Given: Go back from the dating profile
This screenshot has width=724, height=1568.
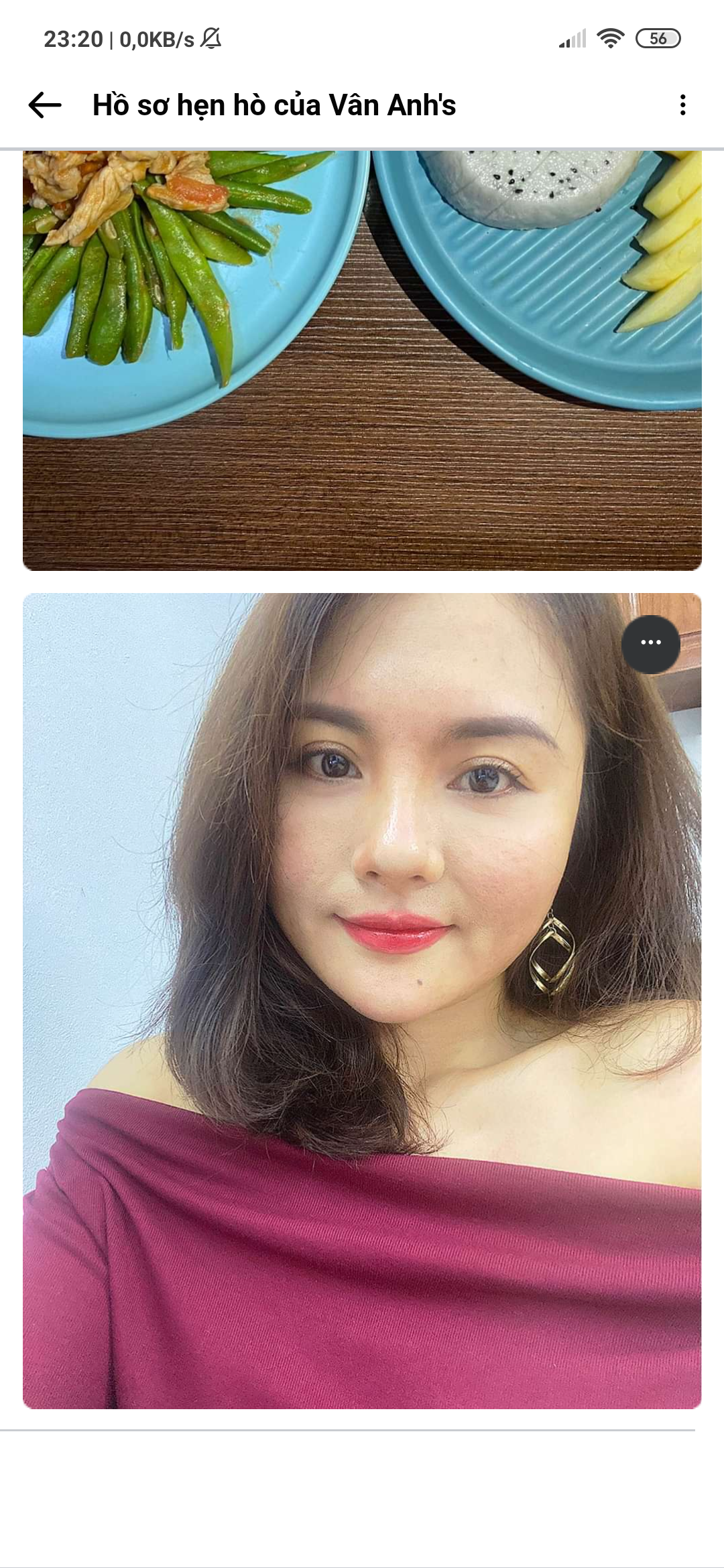Looking at the screenshot, I should click(x=45, y=105).
